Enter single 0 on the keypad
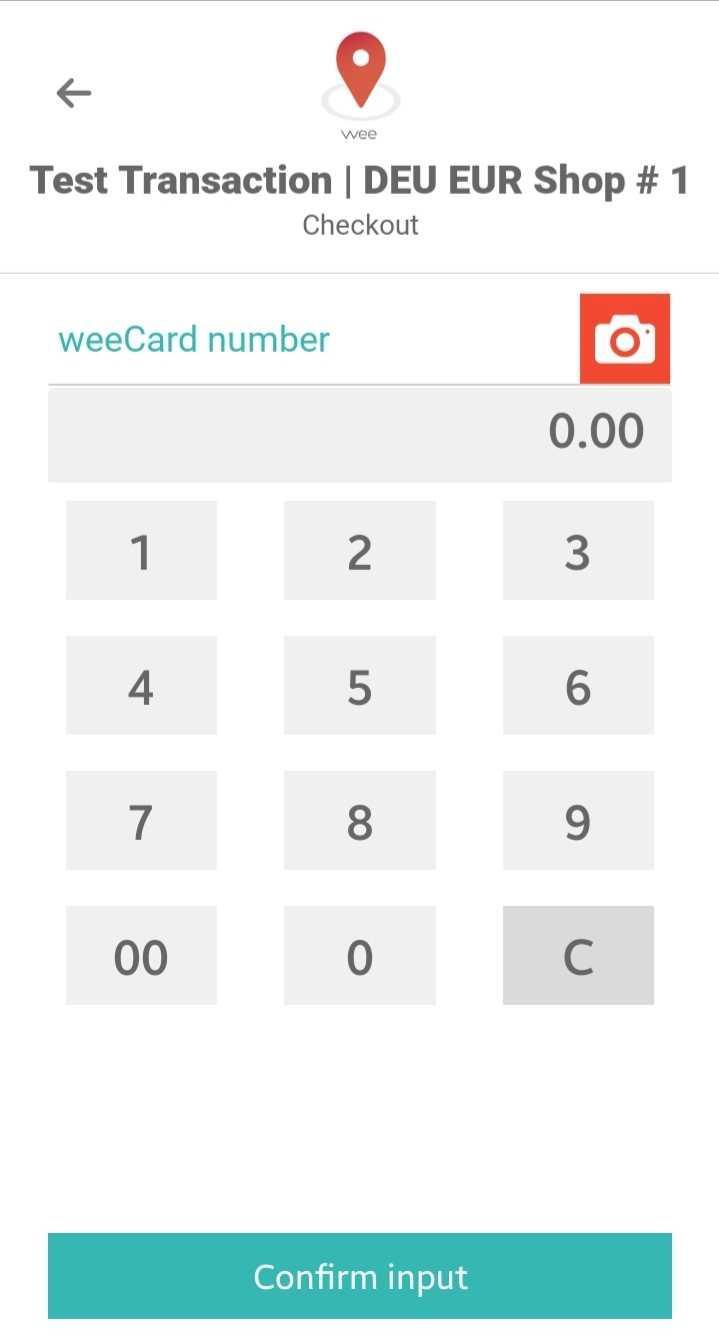719x1337 pixels. [359, 956]
